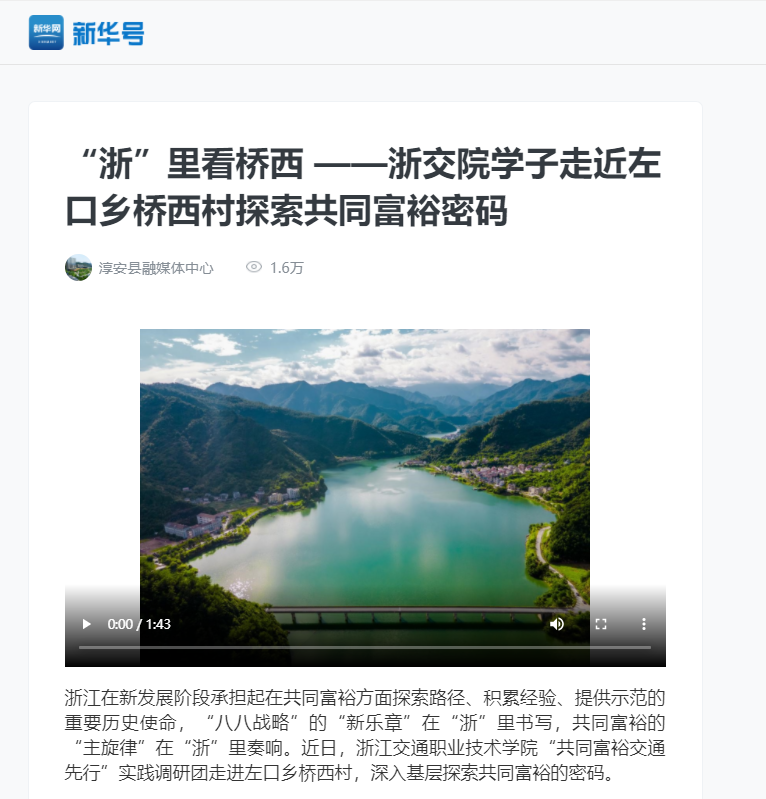The height and width of the screenshot is (799, 766).
Task: Play the embedded video
Action: tap(87, 624)
